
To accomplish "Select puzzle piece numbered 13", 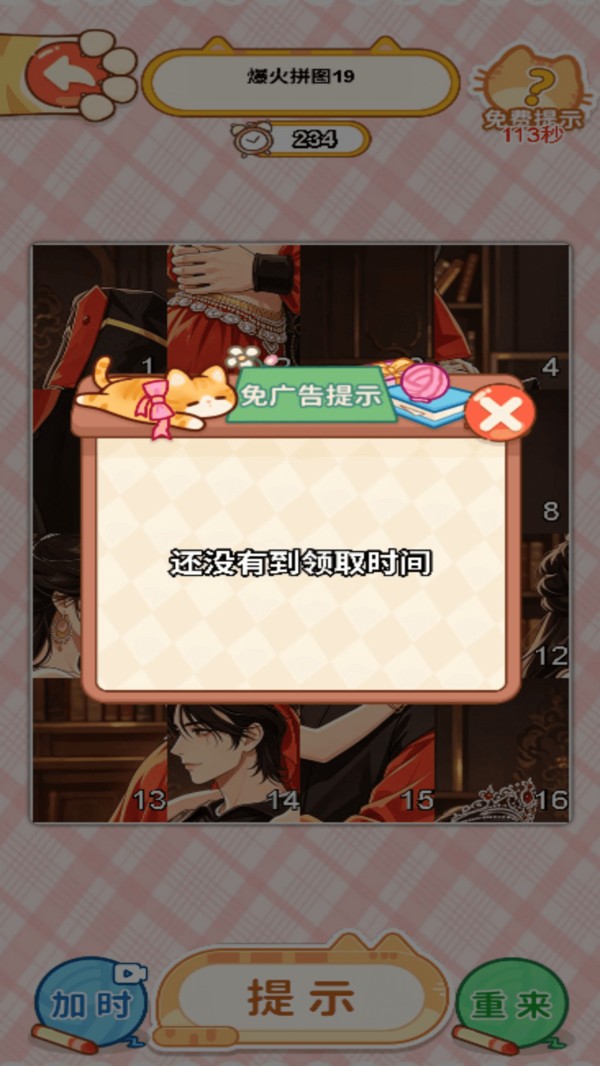I will point(100,751).
